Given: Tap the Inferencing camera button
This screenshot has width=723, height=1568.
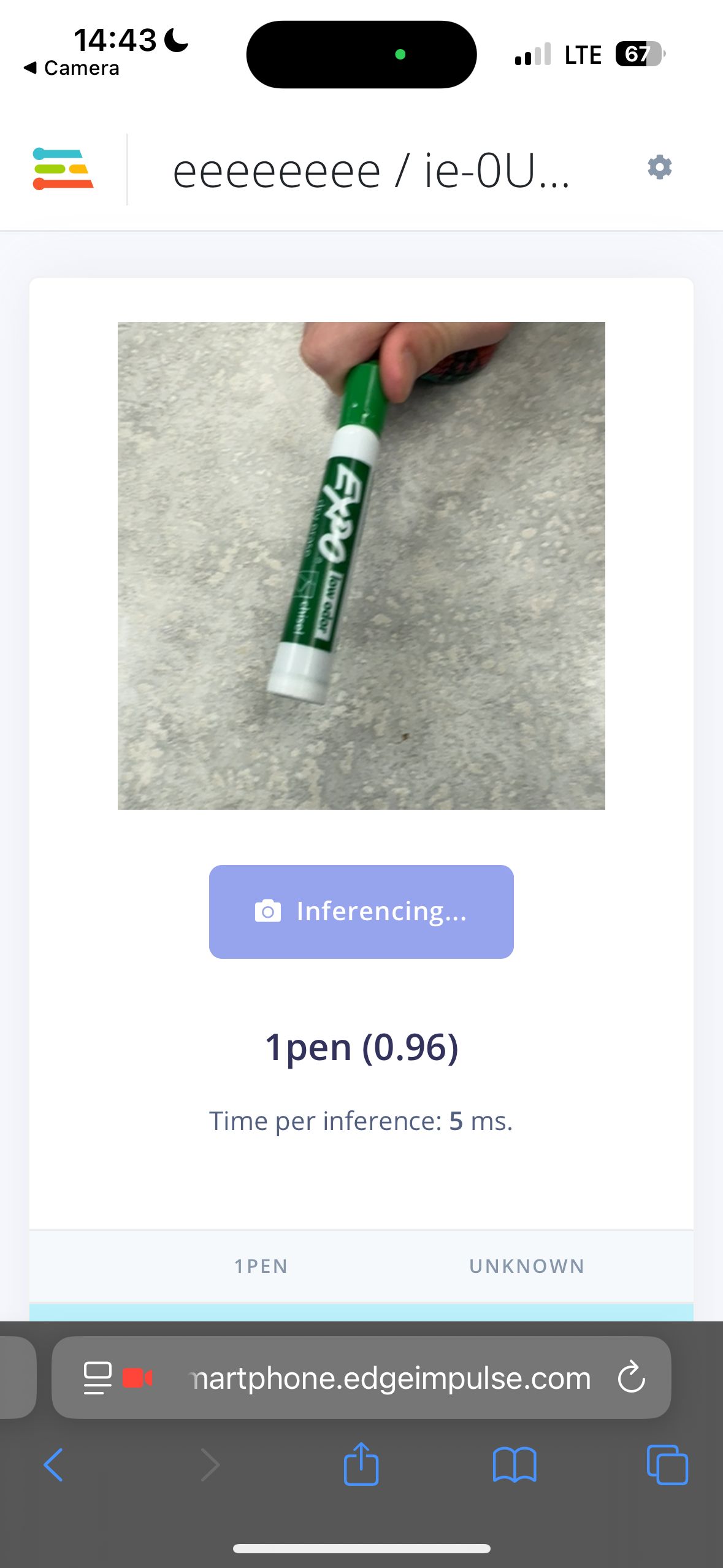Looking at the screenshot, I should [361, 912].
